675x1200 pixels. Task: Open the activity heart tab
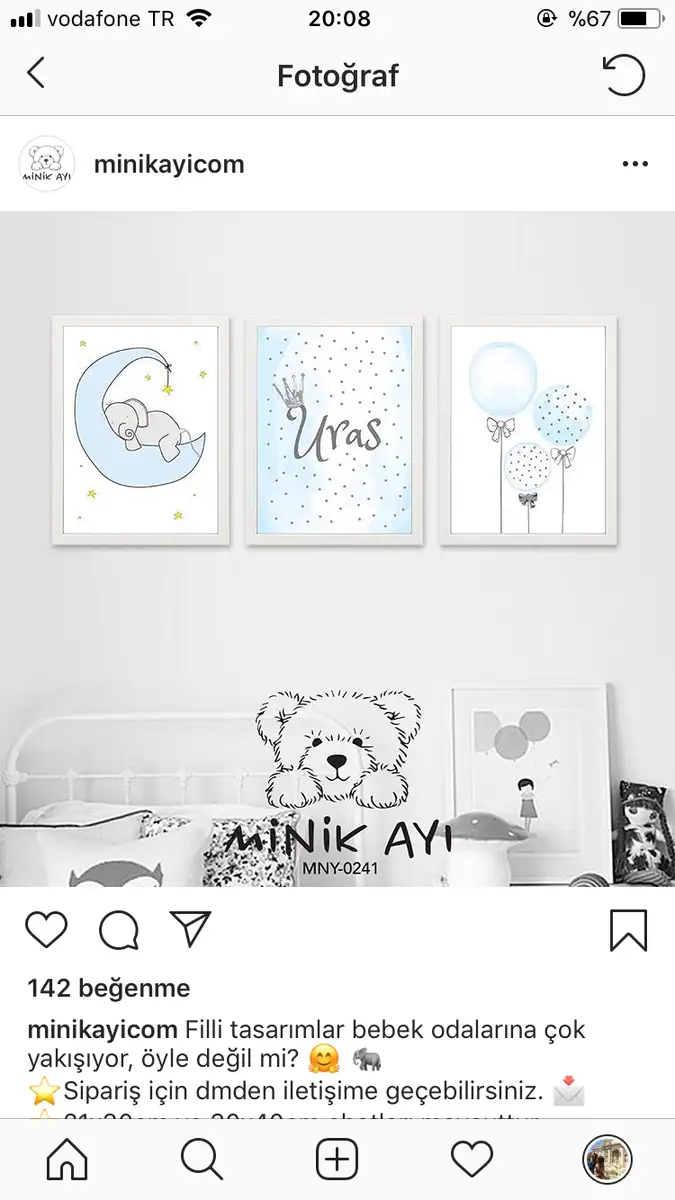tap(472, 1160)
